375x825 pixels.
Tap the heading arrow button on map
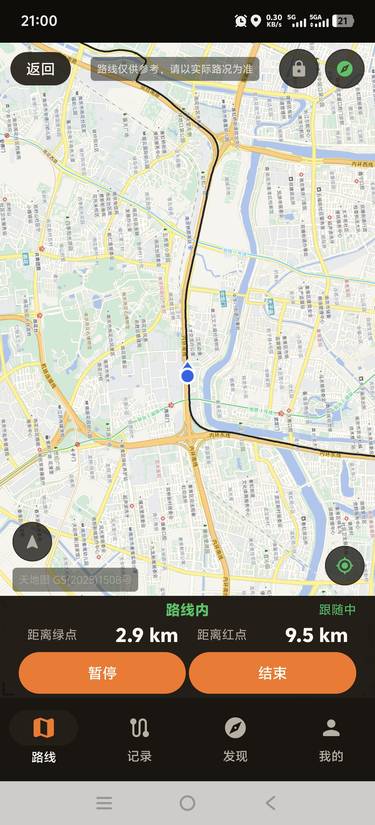(x=32, y=541)
